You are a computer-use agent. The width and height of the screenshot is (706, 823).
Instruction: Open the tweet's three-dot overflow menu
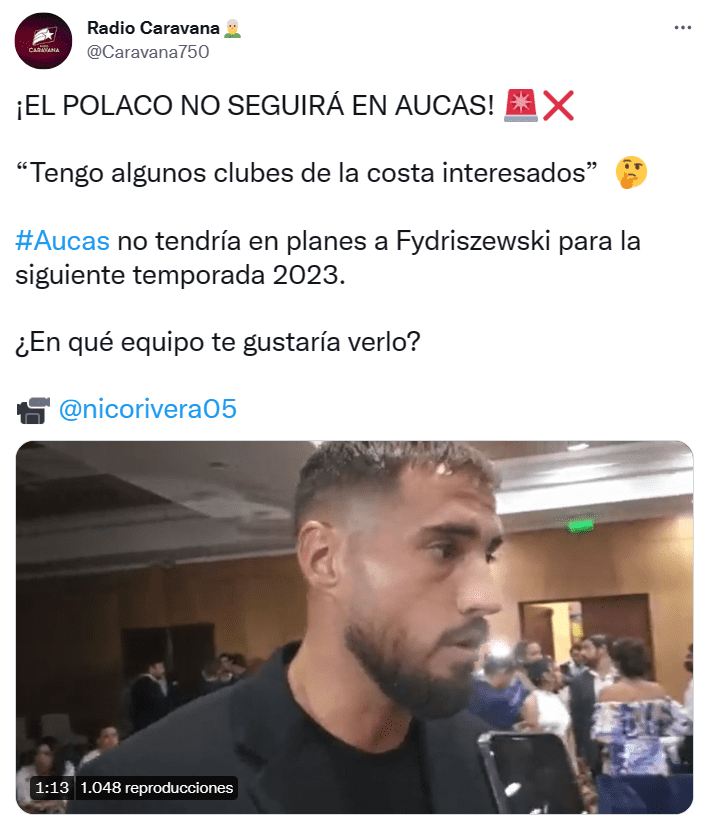click(683, 28)
